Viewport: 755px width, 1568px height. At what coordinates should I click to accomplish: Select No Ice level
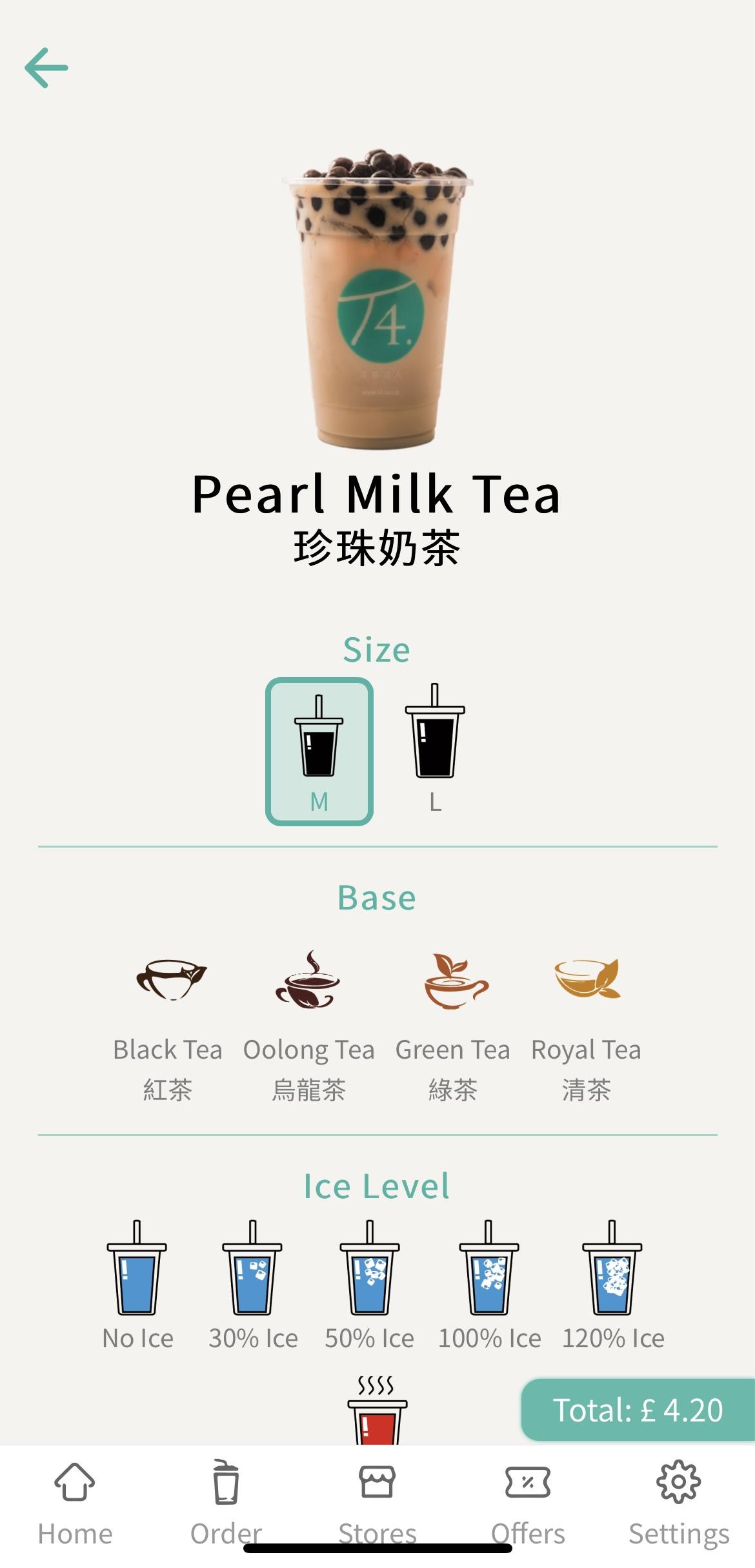[x=137, y=1286]
